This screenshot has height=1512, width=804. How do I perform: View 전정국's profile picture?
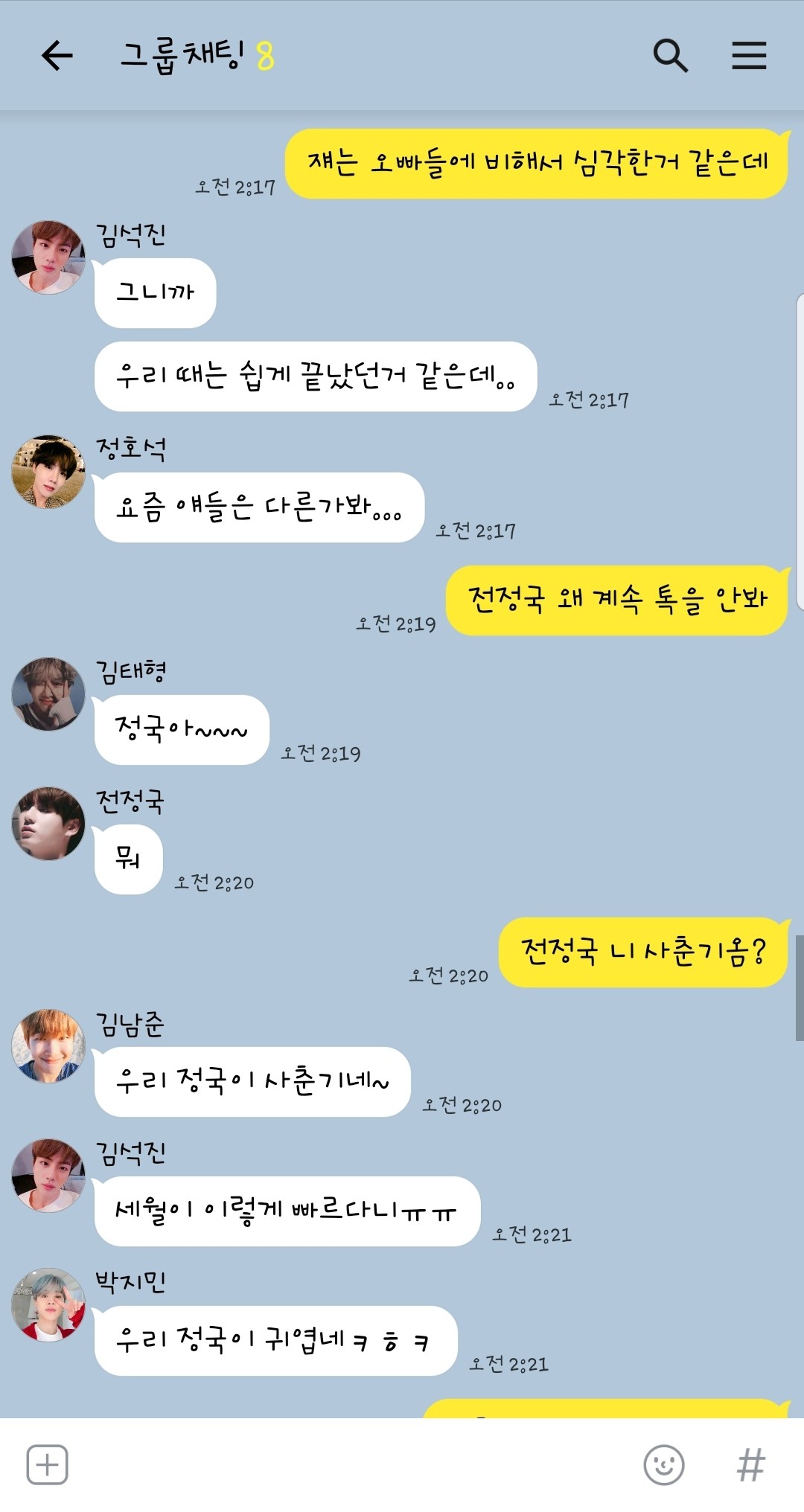coord(48,824)
